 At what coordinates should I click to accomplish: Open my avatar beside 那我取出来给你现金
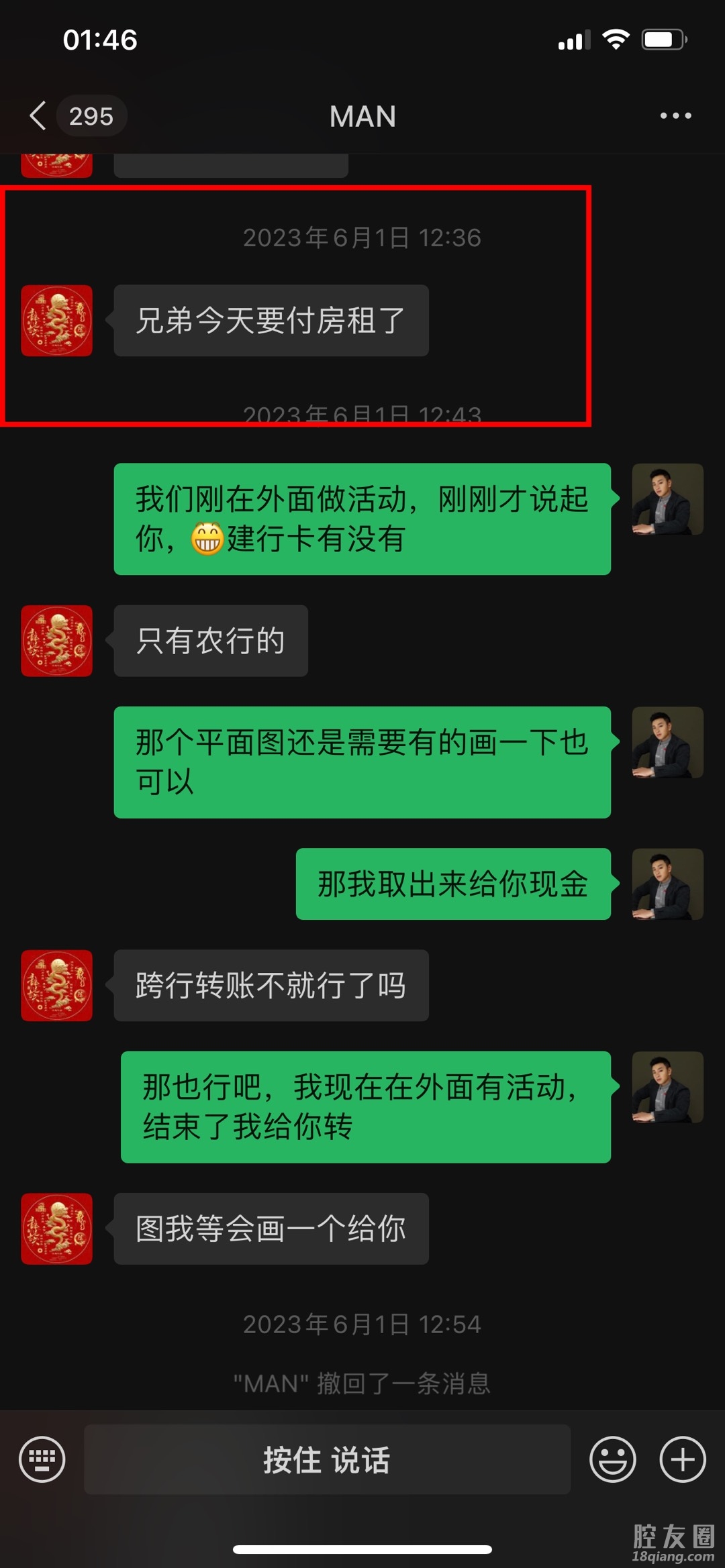(667, 884)
